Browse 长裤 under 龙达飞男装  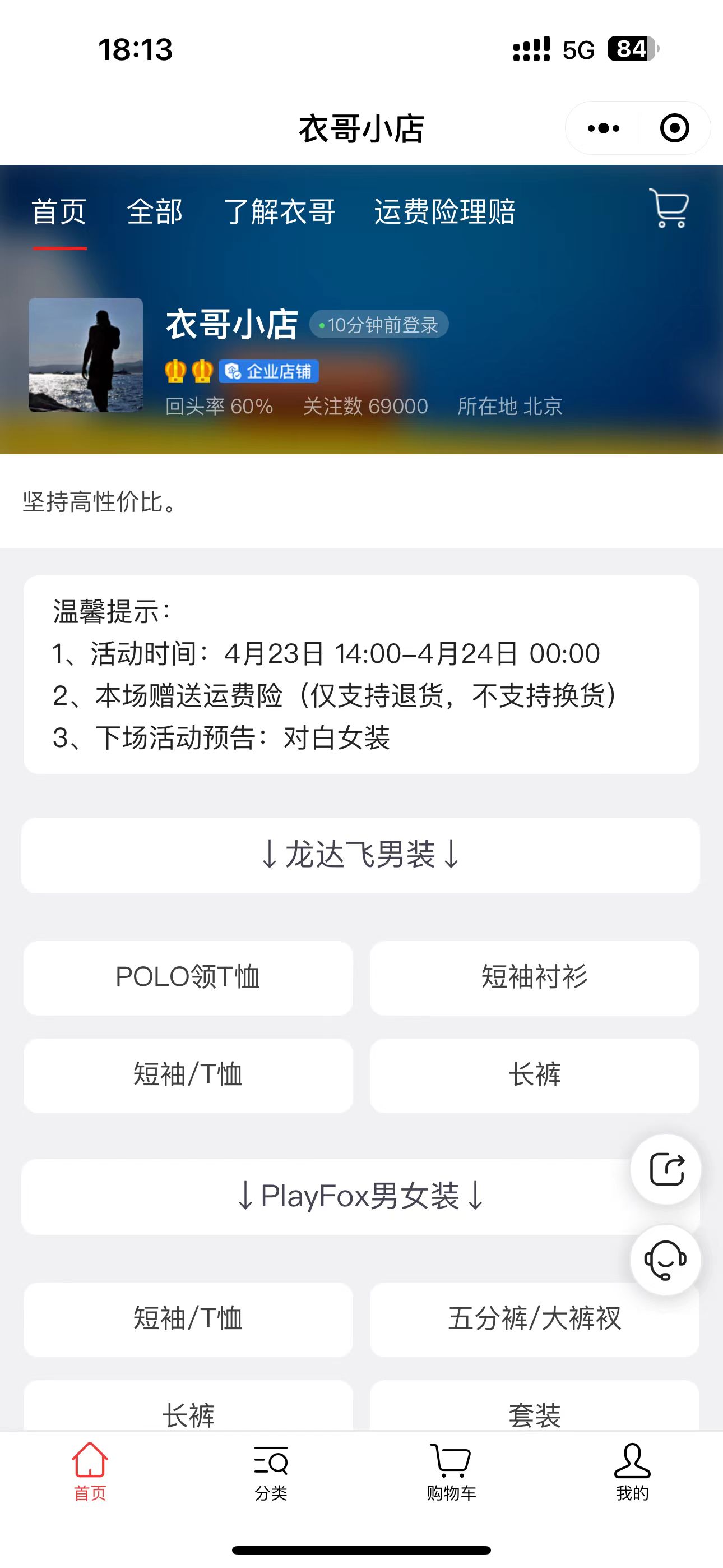click(534, 1074)
